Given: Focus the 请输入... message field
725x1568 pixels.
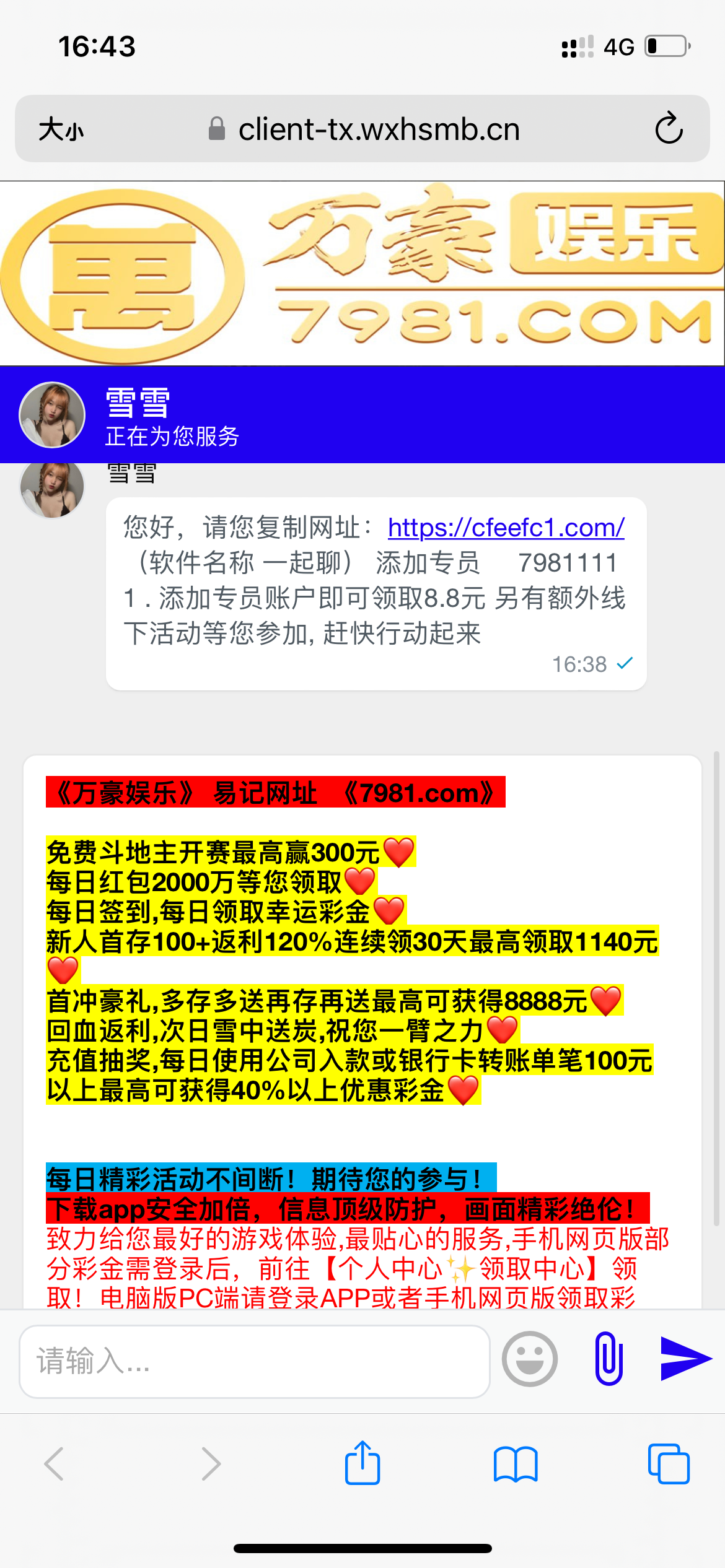Looking at the screenshot, I should point(254,1361).
